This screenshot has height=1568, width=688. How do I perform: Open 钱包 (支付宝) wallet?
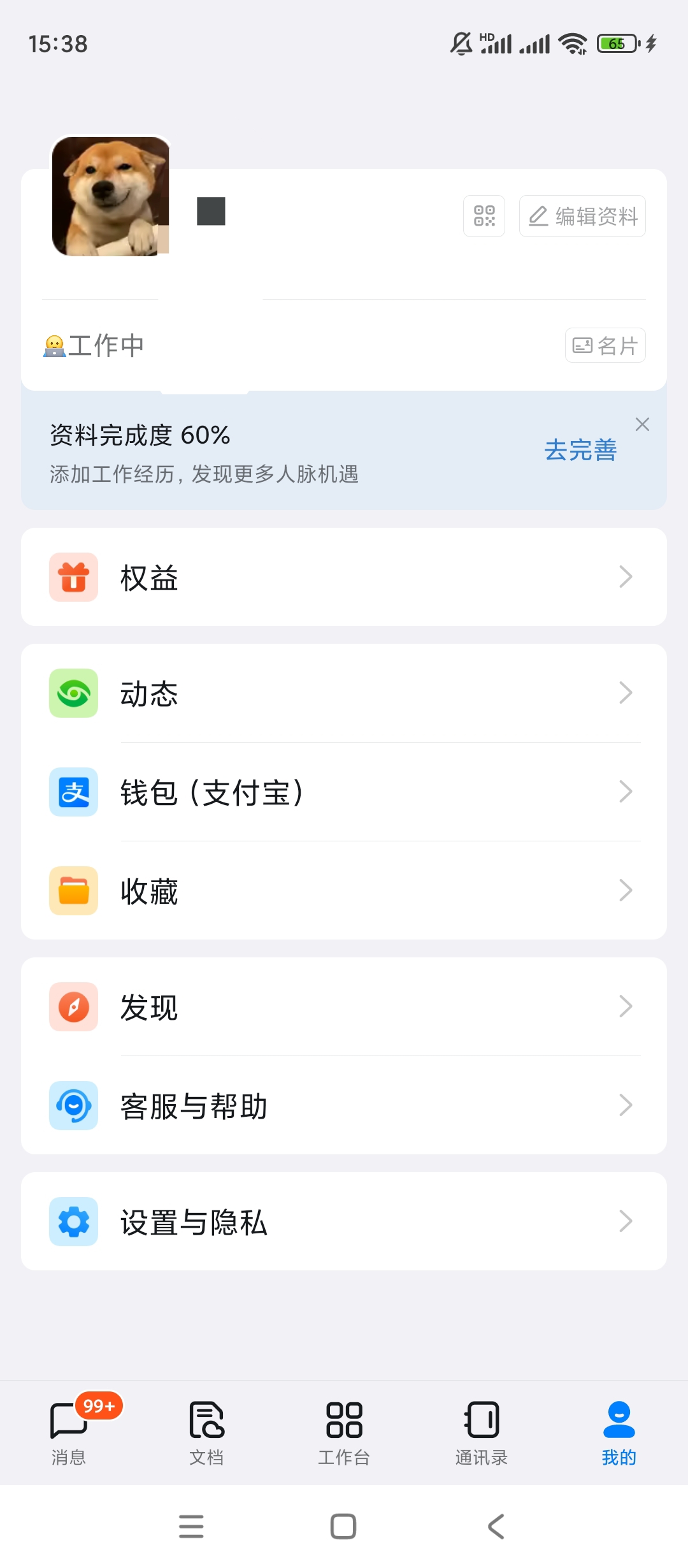[344, 792]
